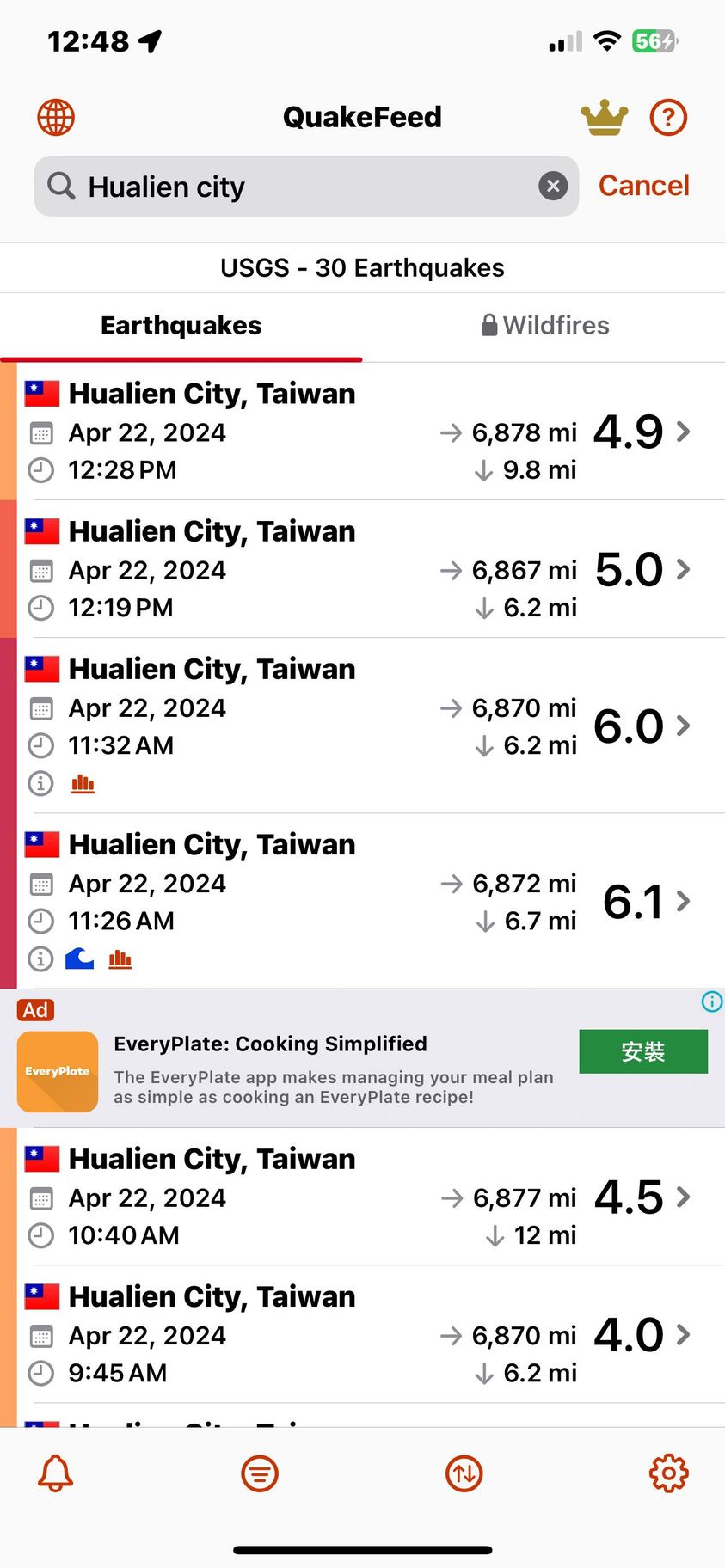This screenshot has height=1568, width=725.
Task: Open the 5.0 magnitude 12:19 PM earthquake
Action: click(361, 569)
